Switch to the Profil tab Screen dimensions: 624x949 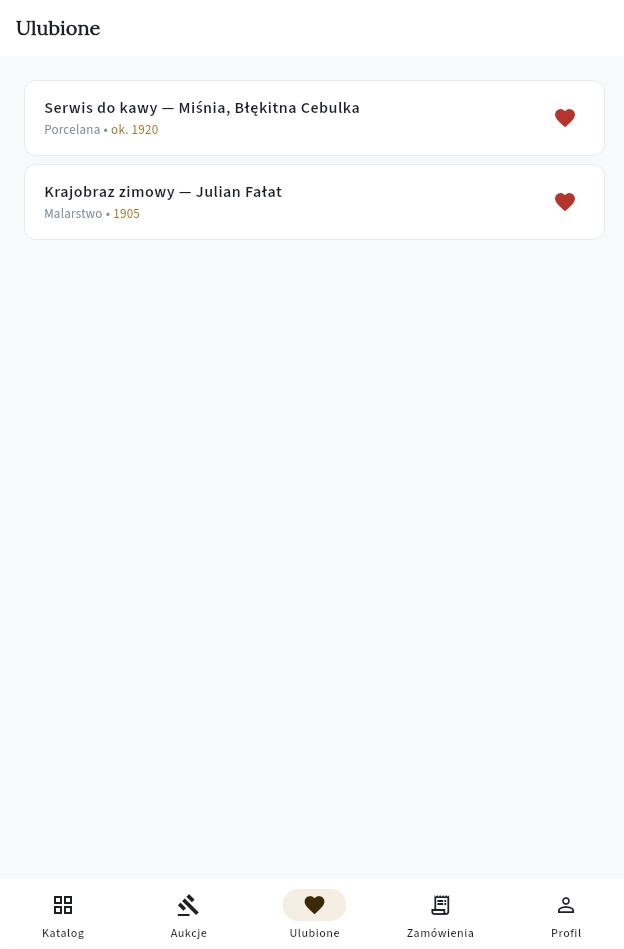[x=566, y=915]
